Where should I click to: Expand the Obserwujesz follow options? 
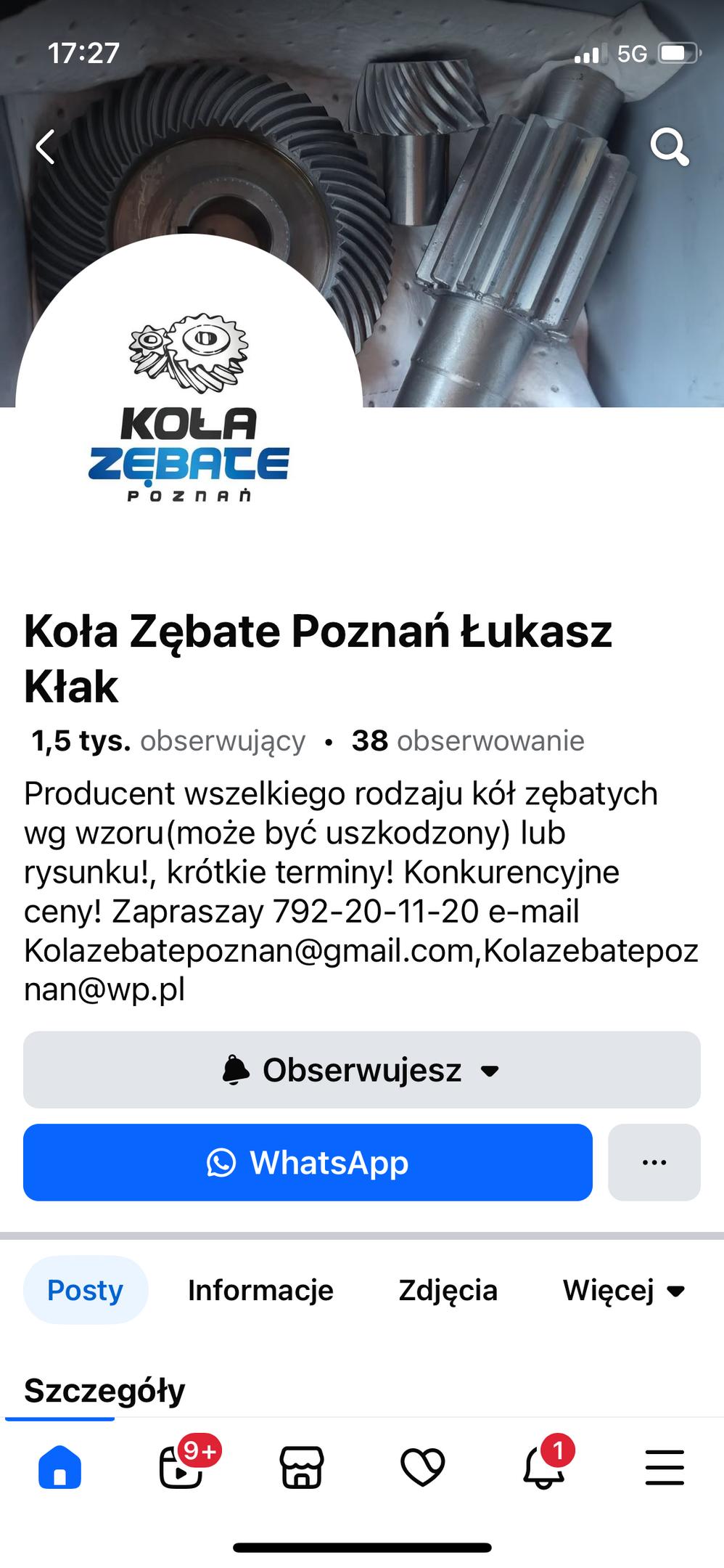pos(362,1069)
